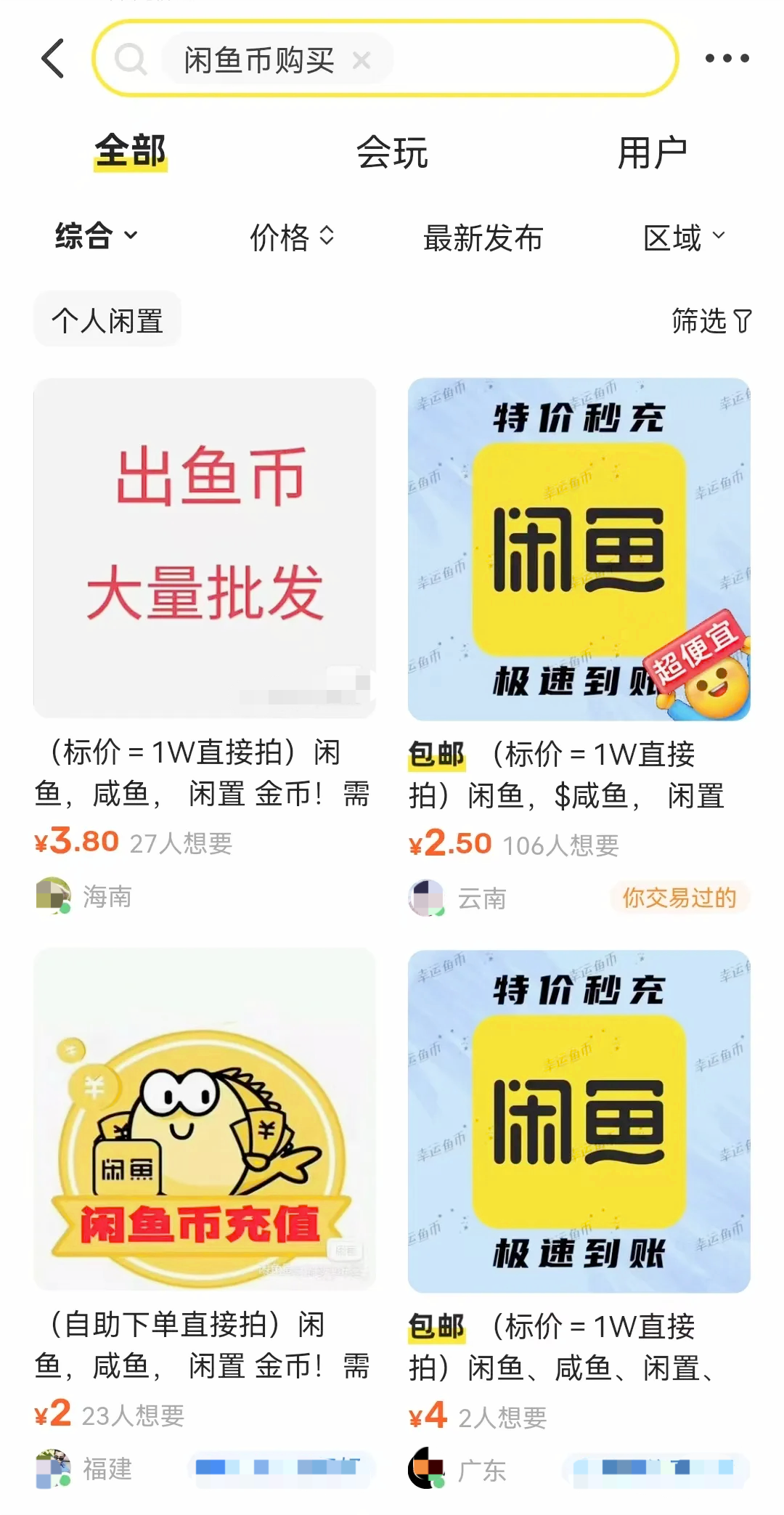
Task: Open the 筛选 filter panel
Action: (711, 320)
